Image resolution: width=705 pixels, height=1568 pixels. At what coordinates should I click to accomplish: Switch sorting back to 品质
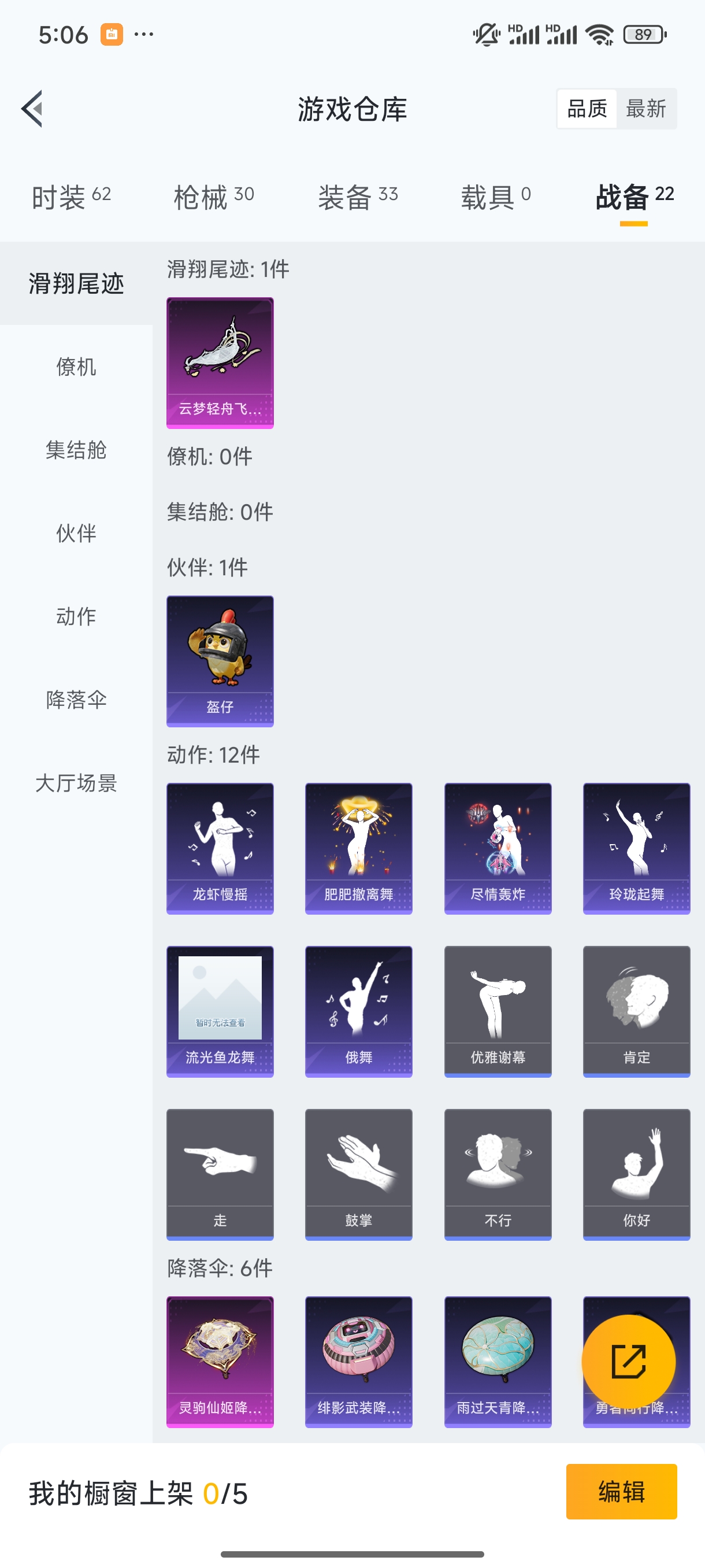[x=587, y=108]
